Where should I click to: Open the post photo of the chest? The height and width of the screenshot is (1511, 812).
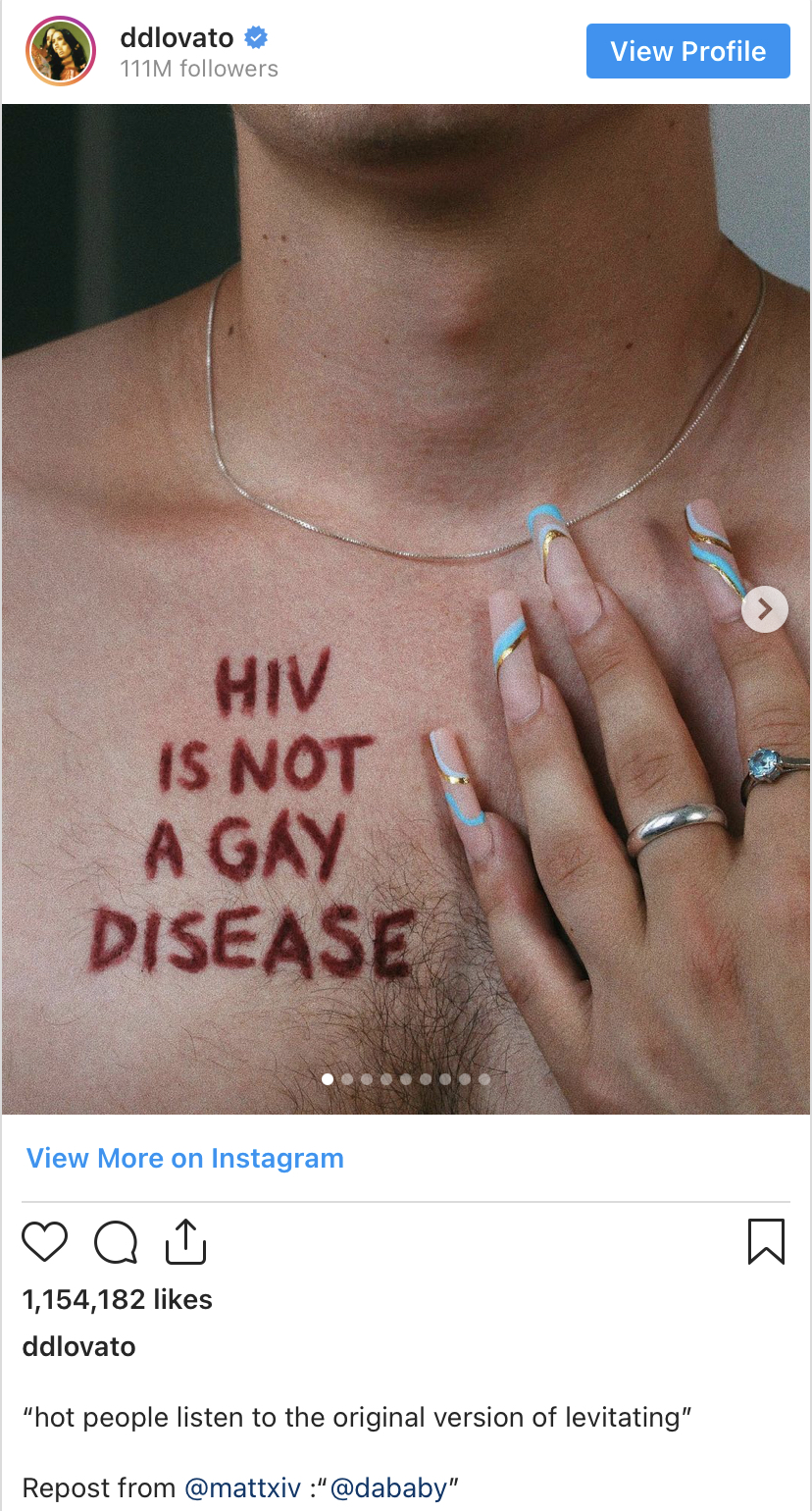[406, 609]
